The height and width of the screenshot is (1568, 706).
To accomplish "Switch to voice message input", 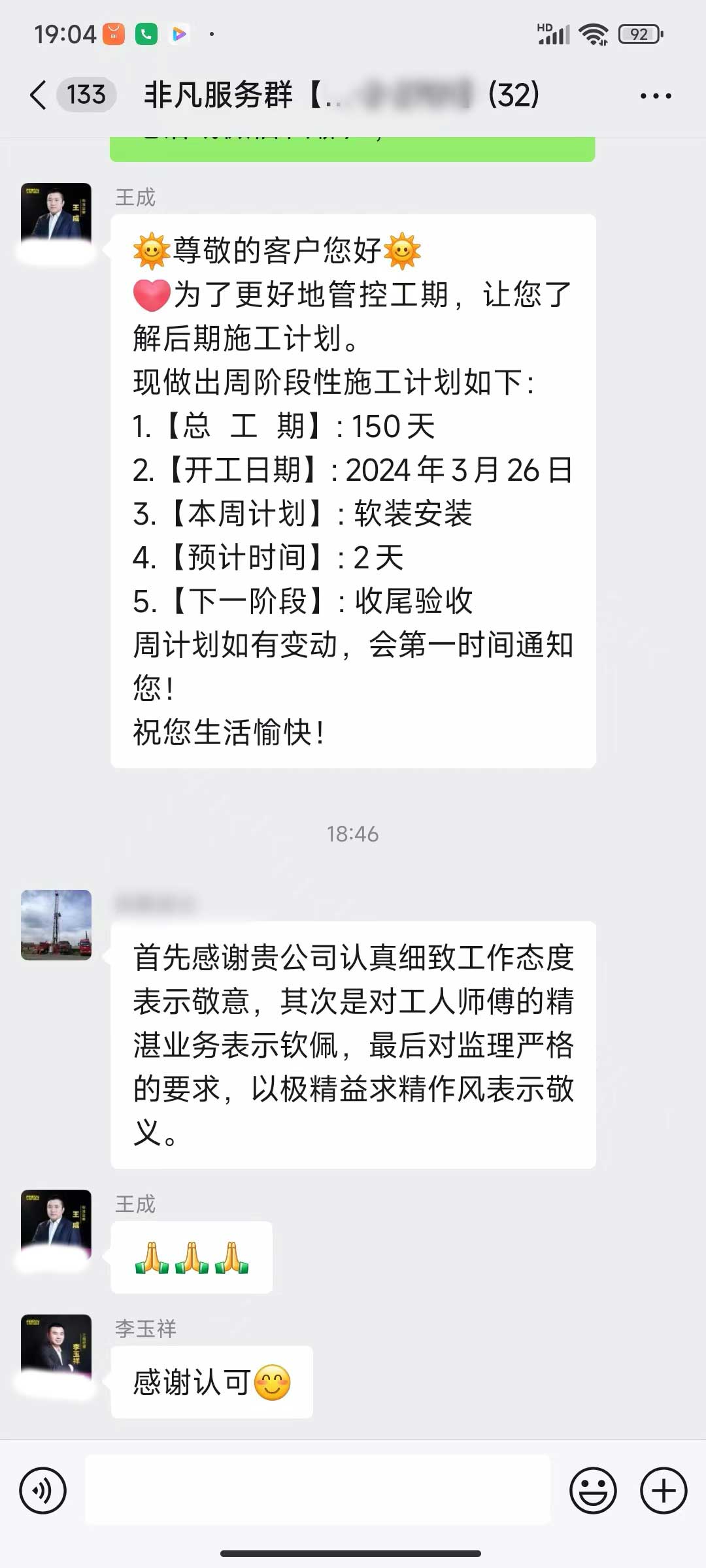I will click(43, 1490).
